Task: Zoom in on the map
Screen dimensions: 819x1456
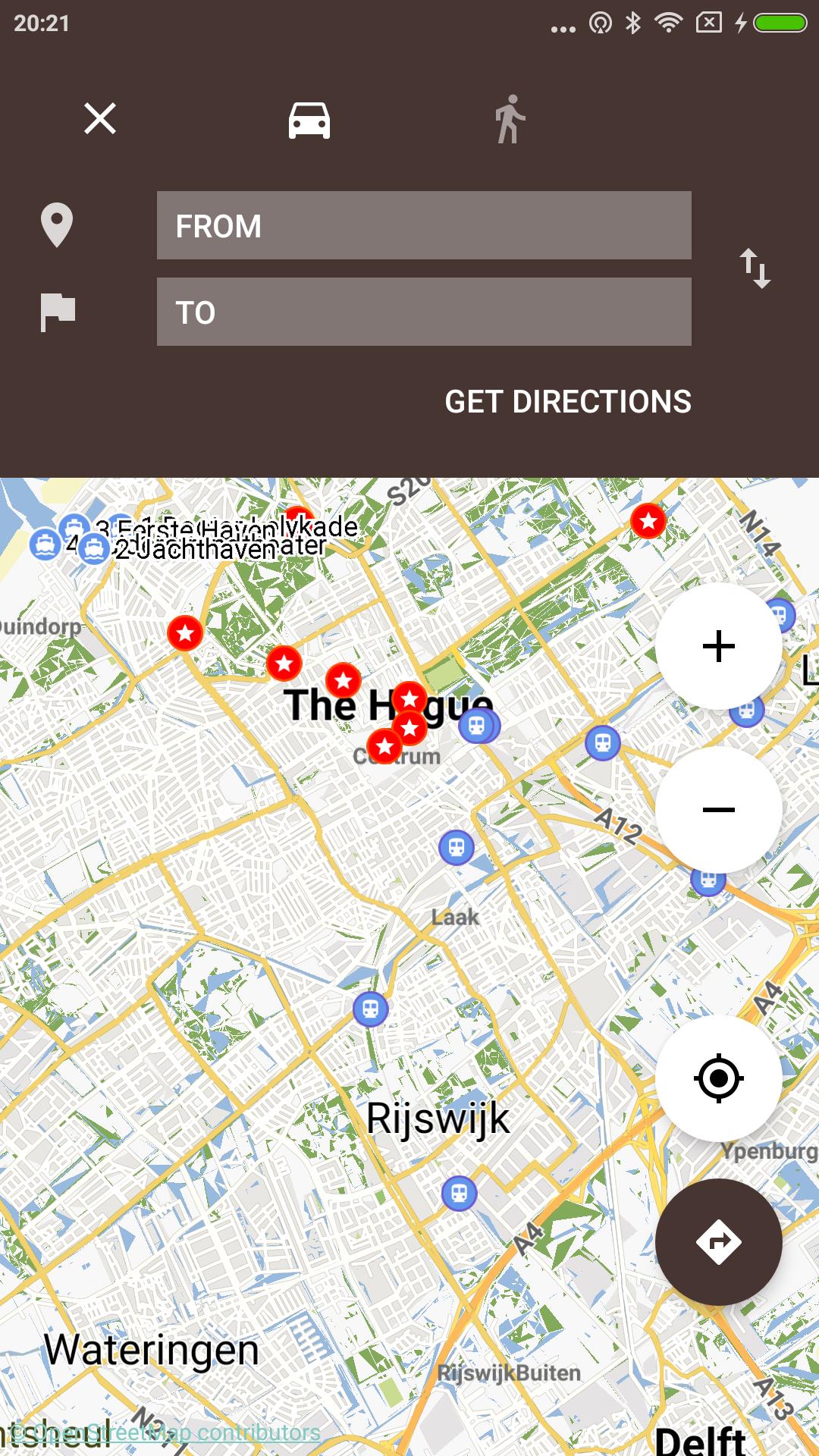Action: (x=718, y=647)
